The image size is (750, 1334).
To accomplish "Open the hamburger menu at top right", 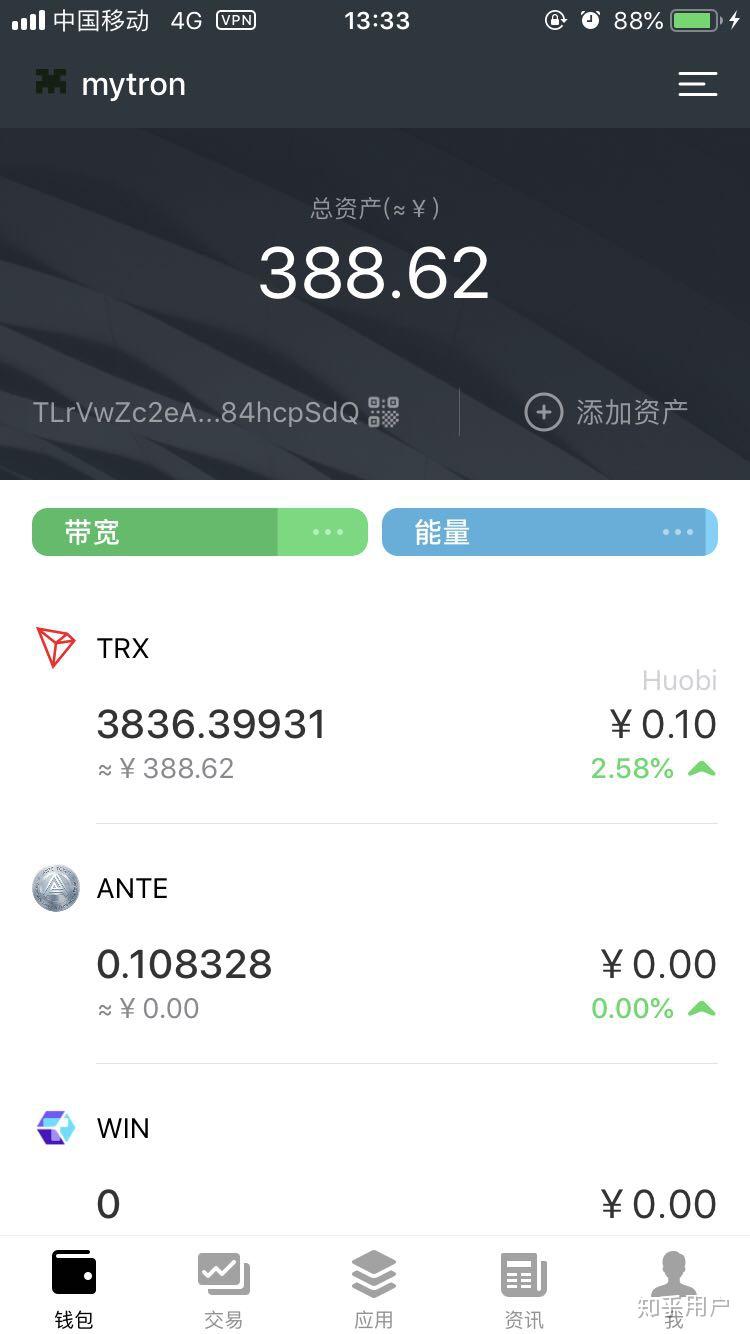I will coord(697,84).
